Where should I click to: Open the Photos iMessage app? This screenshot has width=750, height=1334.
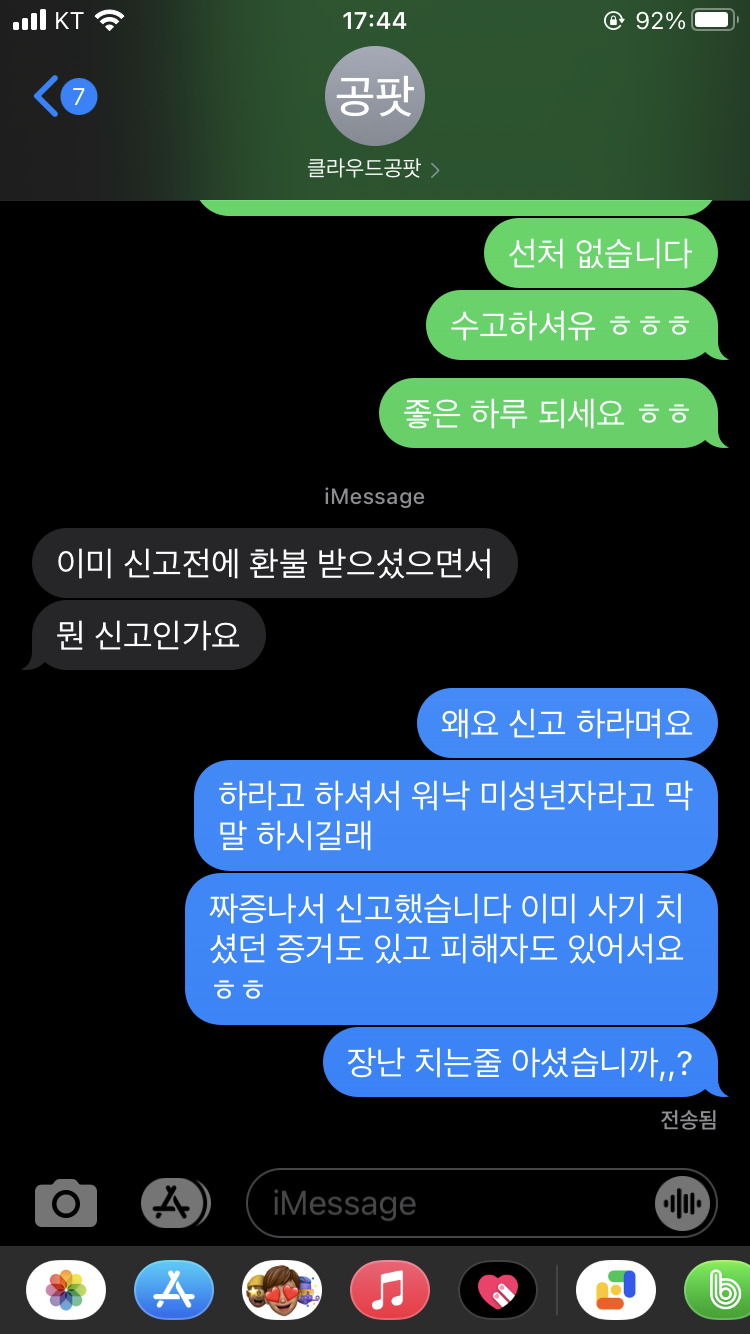click(66, 1291)
